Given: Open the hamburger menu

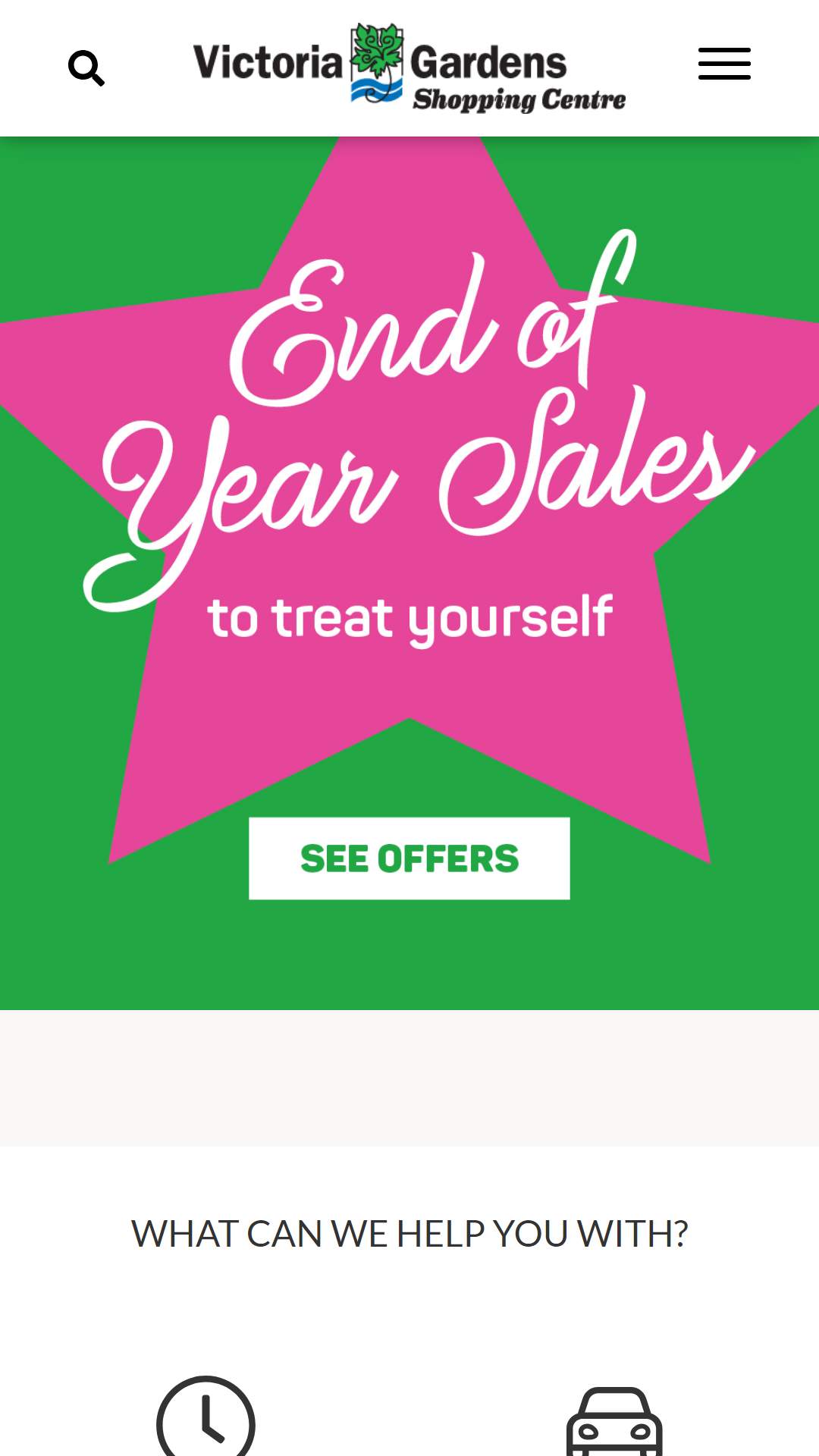Looking at the screenshot, I should point(724,64).
